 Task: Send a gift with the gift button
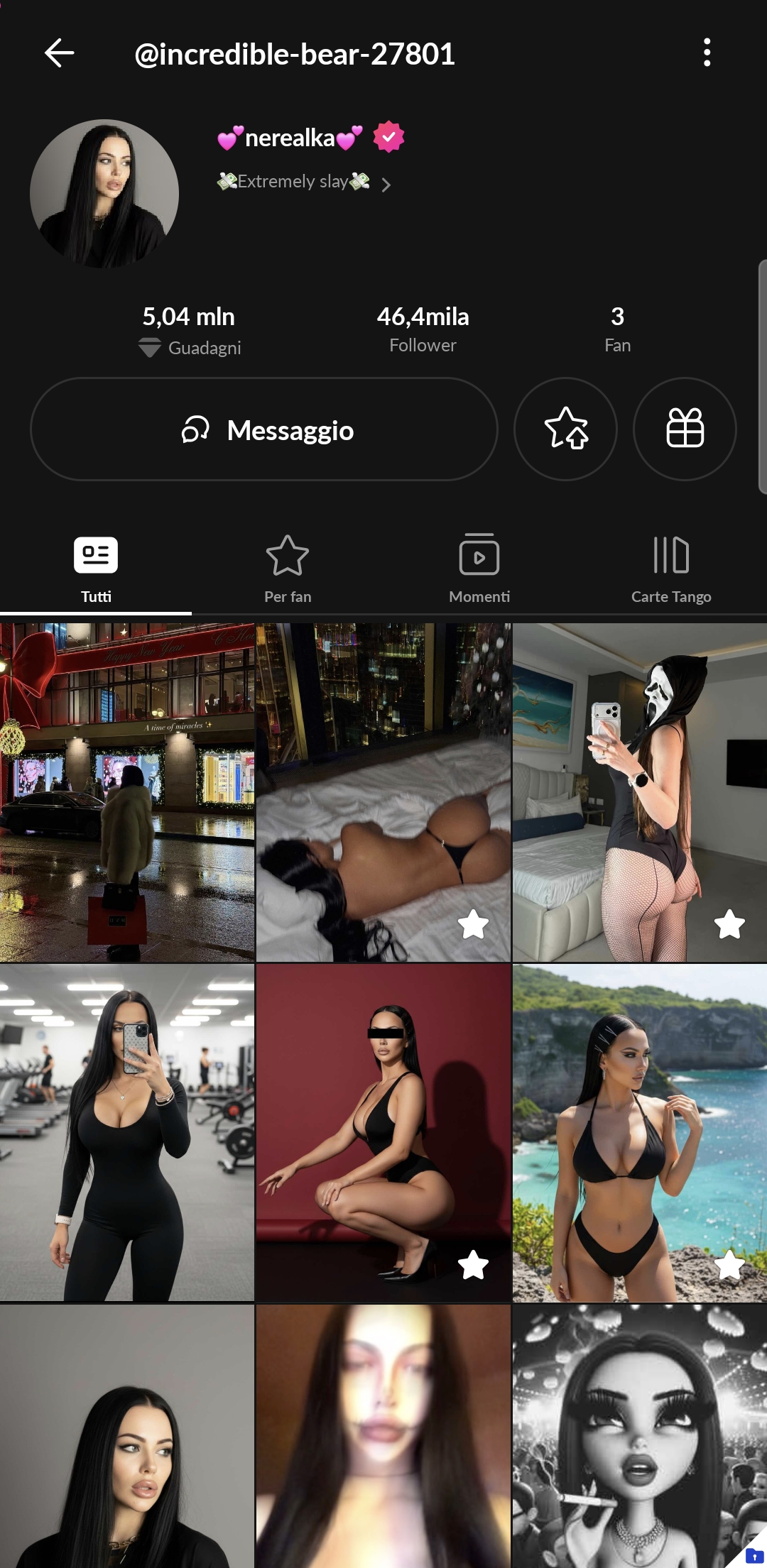(x=685, y=429)
